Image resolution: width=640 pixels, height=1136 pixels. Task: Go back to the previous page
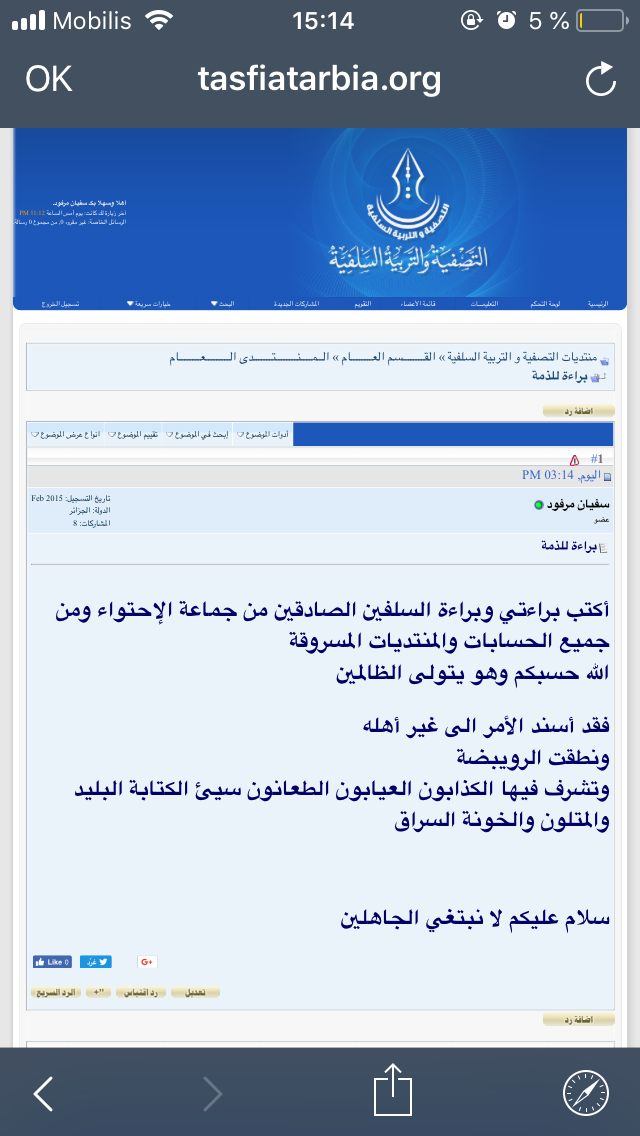43,1093
